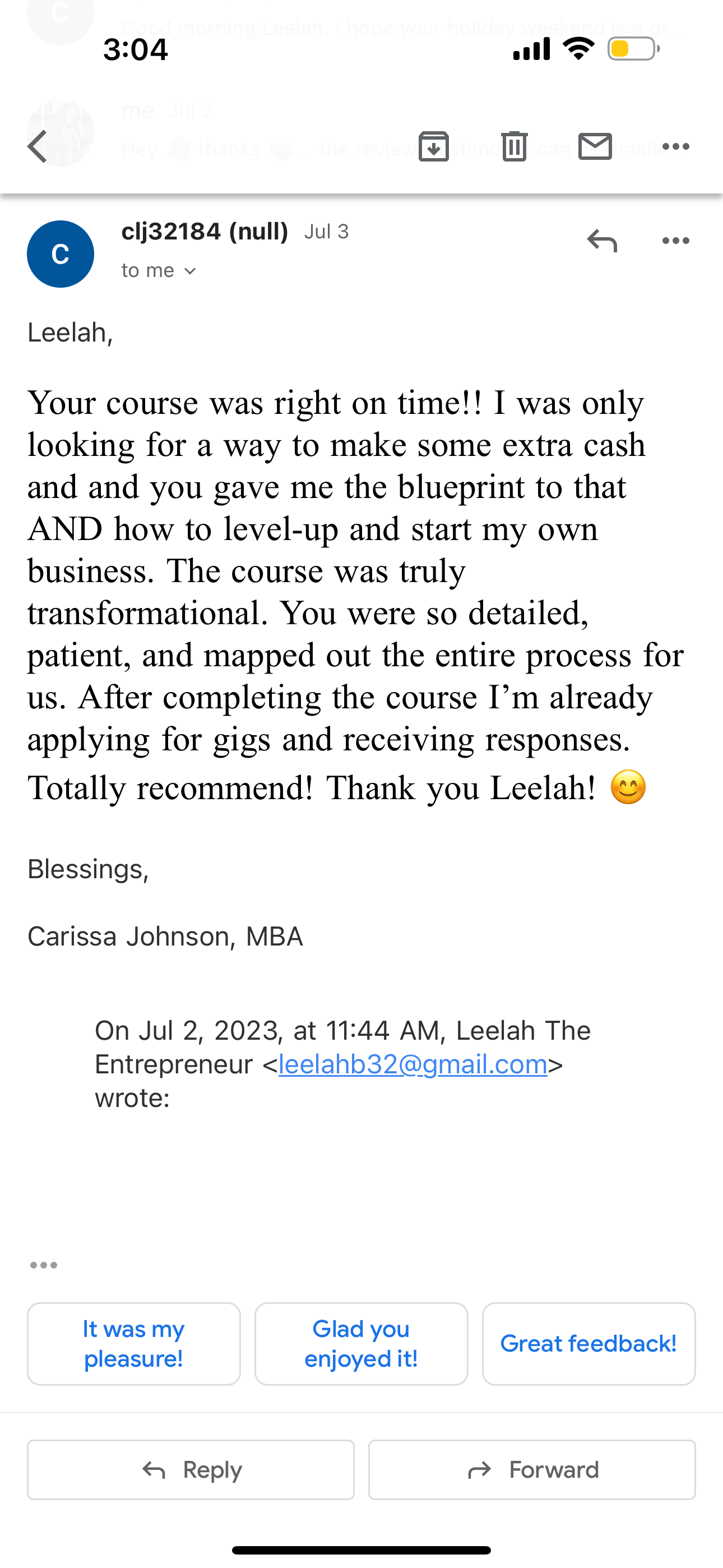The height and width of the screenshot is (1568, 723).
Task: Go back to the inbox
Action: [38, 147]
